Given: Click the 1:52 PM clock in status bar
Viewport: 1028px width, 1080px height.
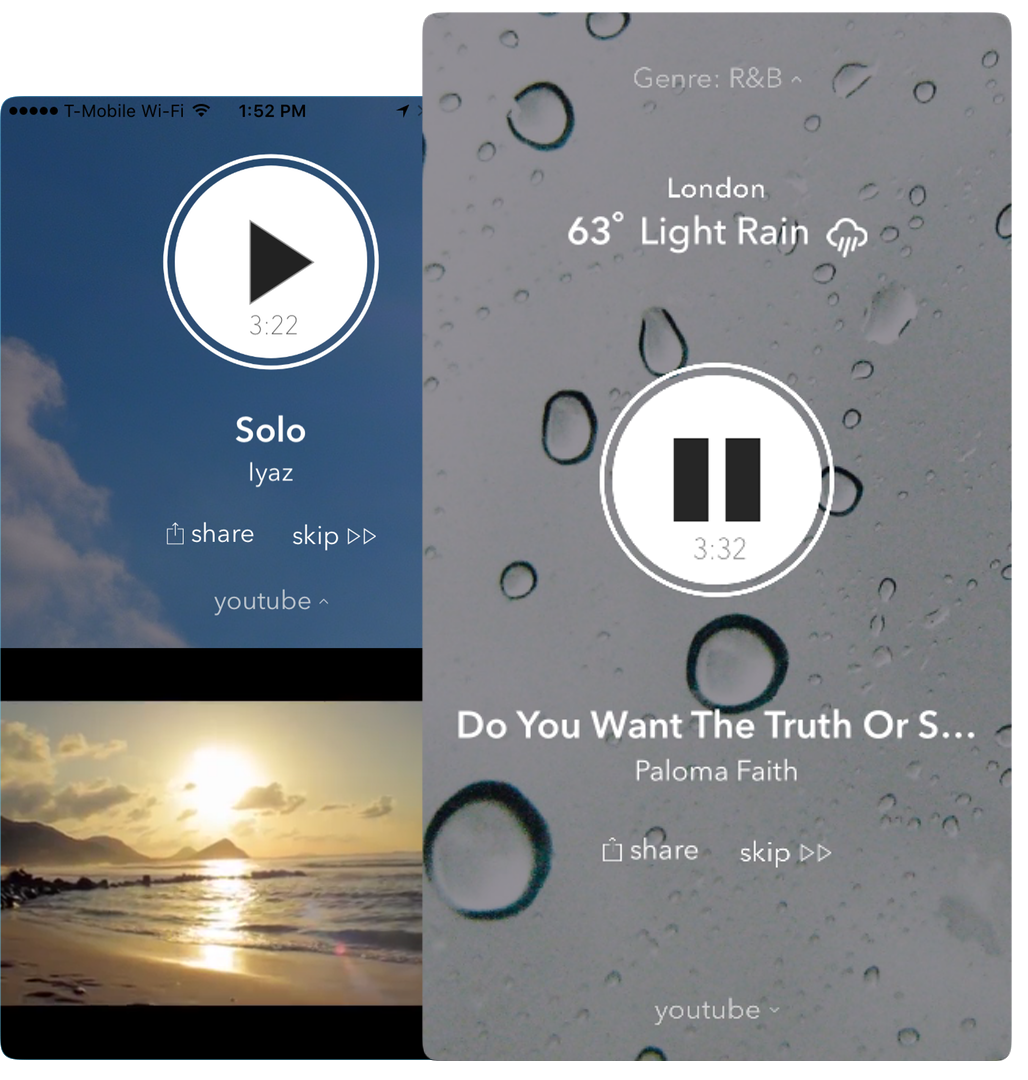Looking at the screenshot, I should pyautogui.click(x=272, y=111).
